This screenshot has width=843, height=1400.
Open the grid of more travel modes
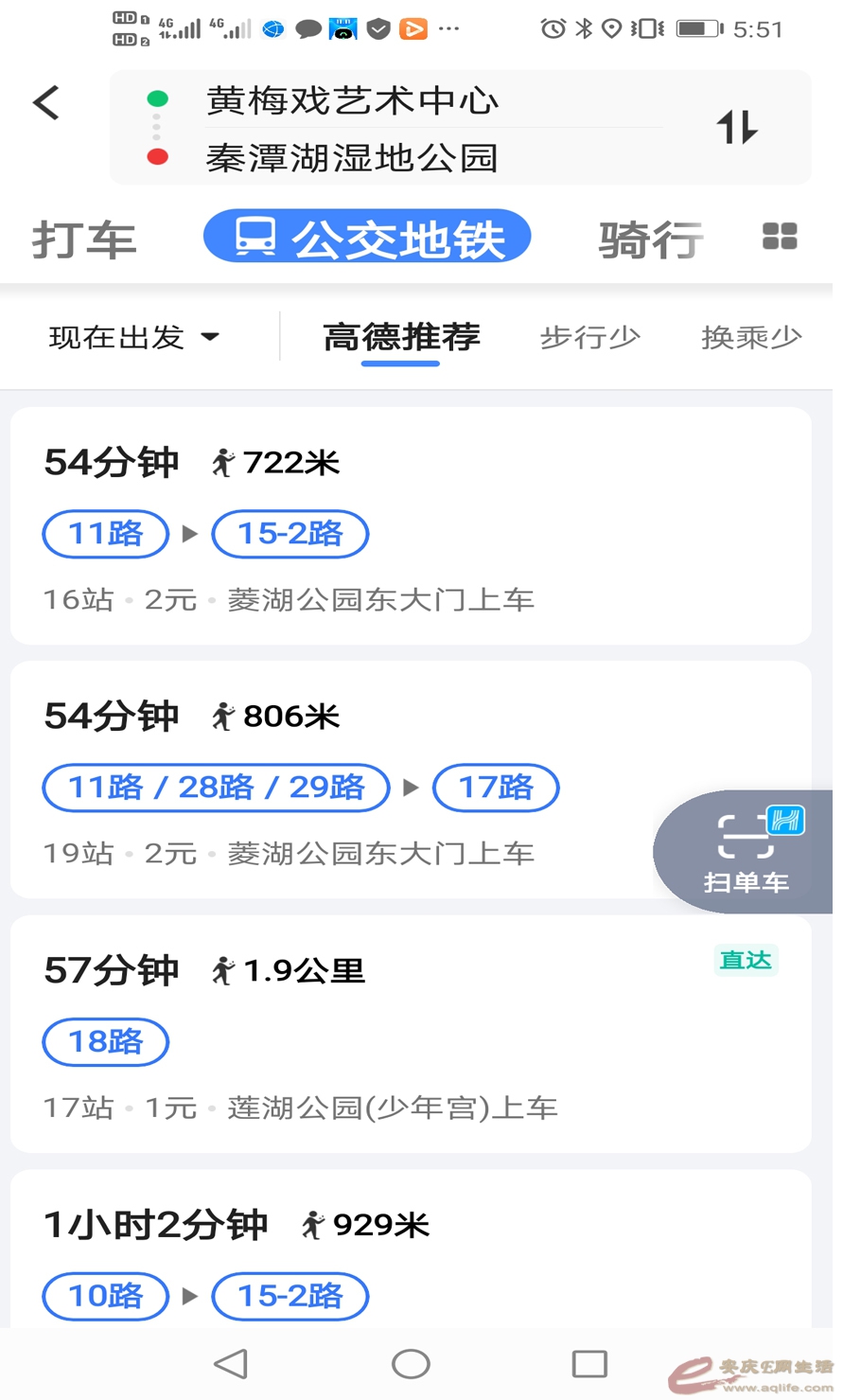pos(780,237)
